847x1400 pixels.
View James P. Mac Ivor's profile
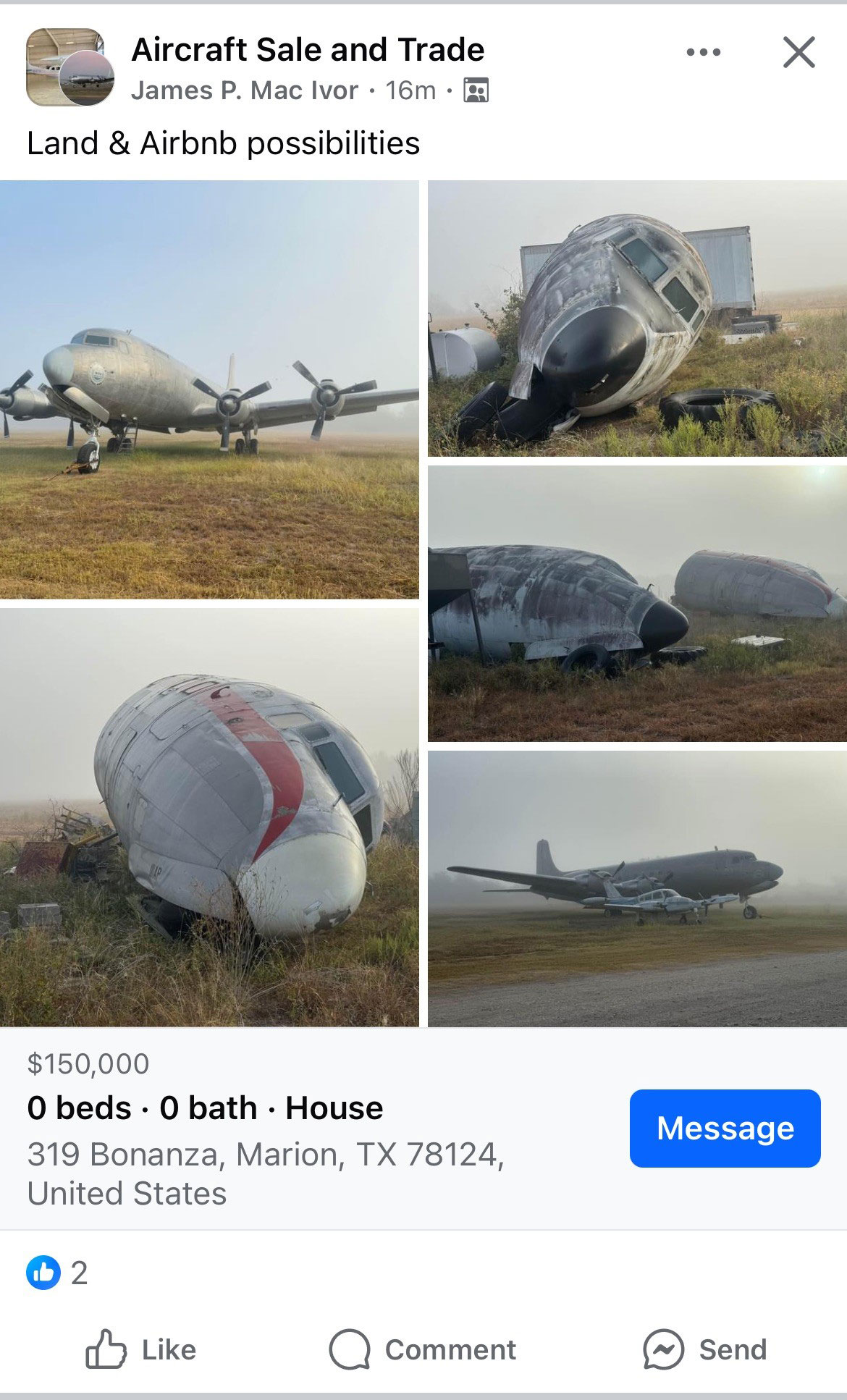tap(245, 90)
